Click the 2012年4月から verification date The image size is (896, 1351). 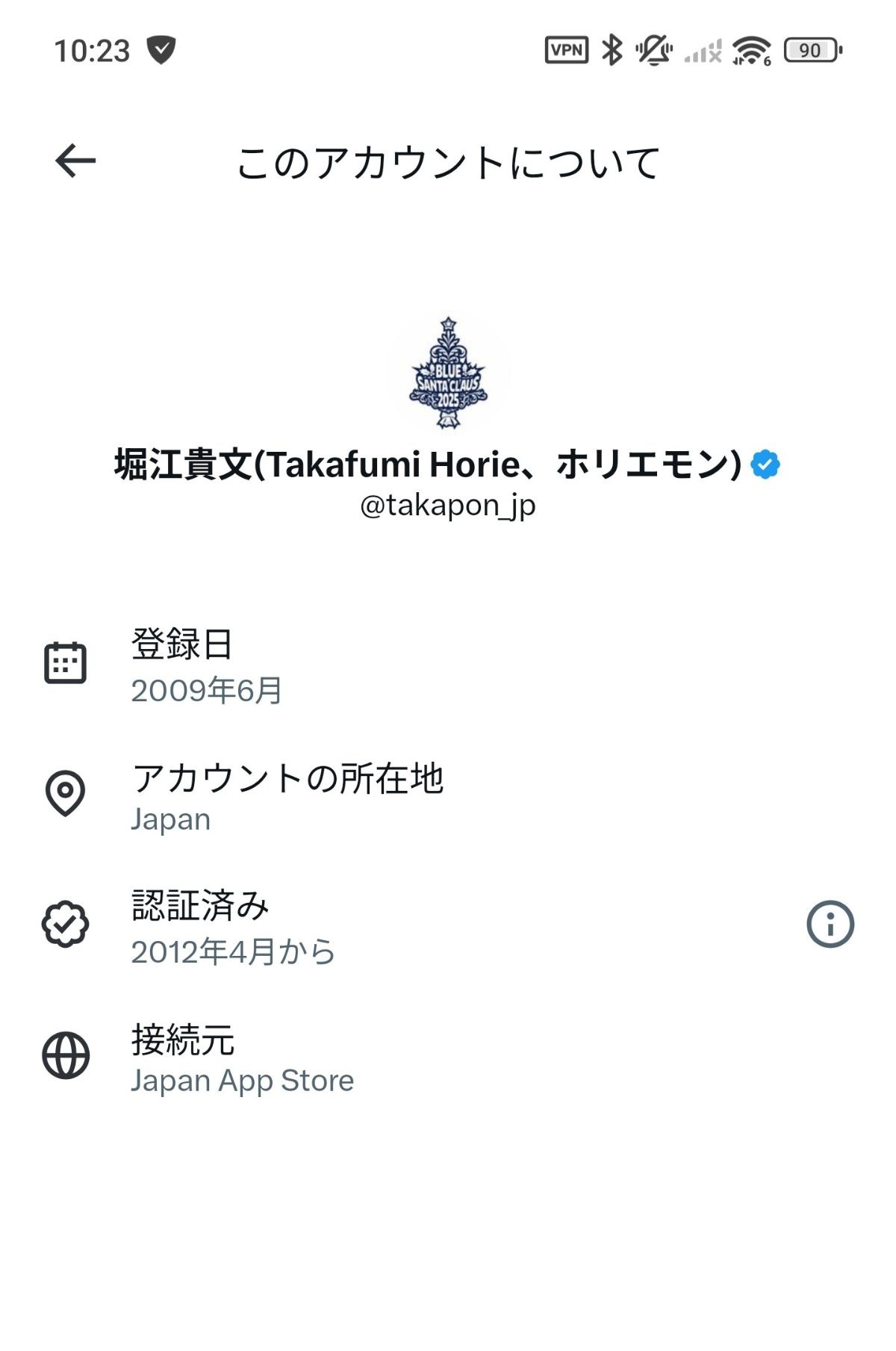[234, 951]
